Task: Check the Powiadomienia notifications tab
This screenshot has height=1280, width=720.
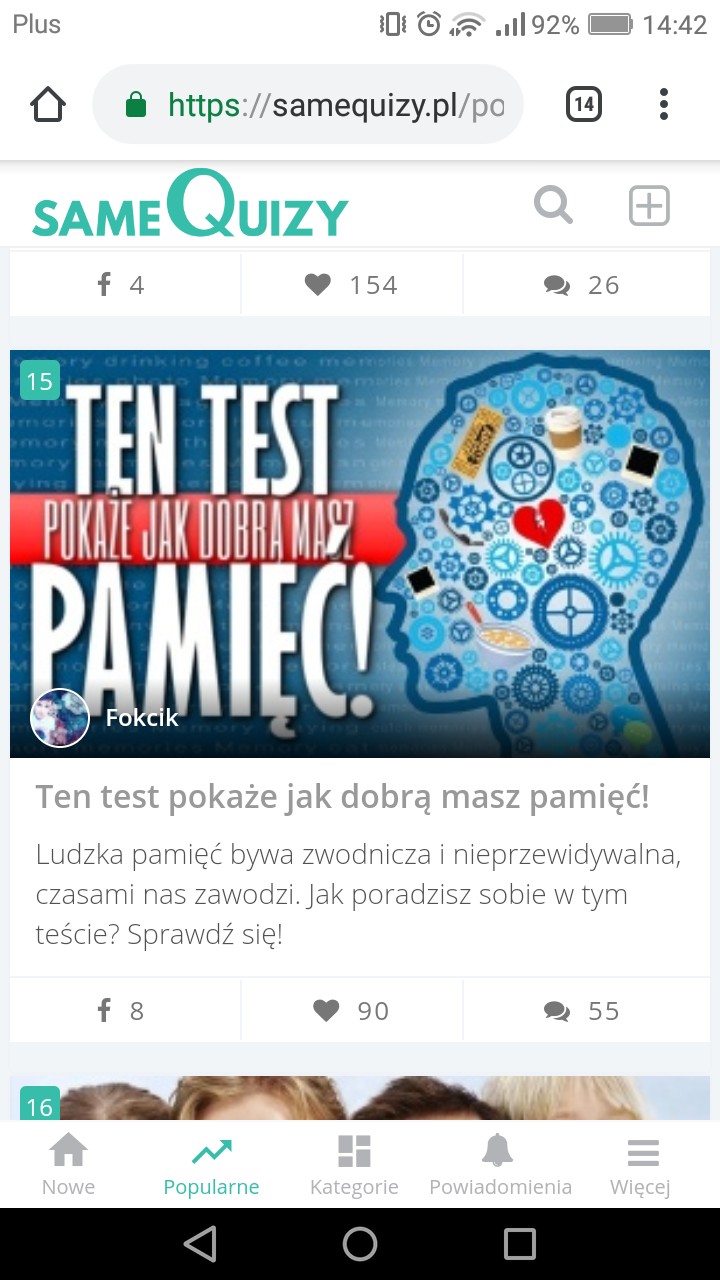Action: [x=500, y=1165]
